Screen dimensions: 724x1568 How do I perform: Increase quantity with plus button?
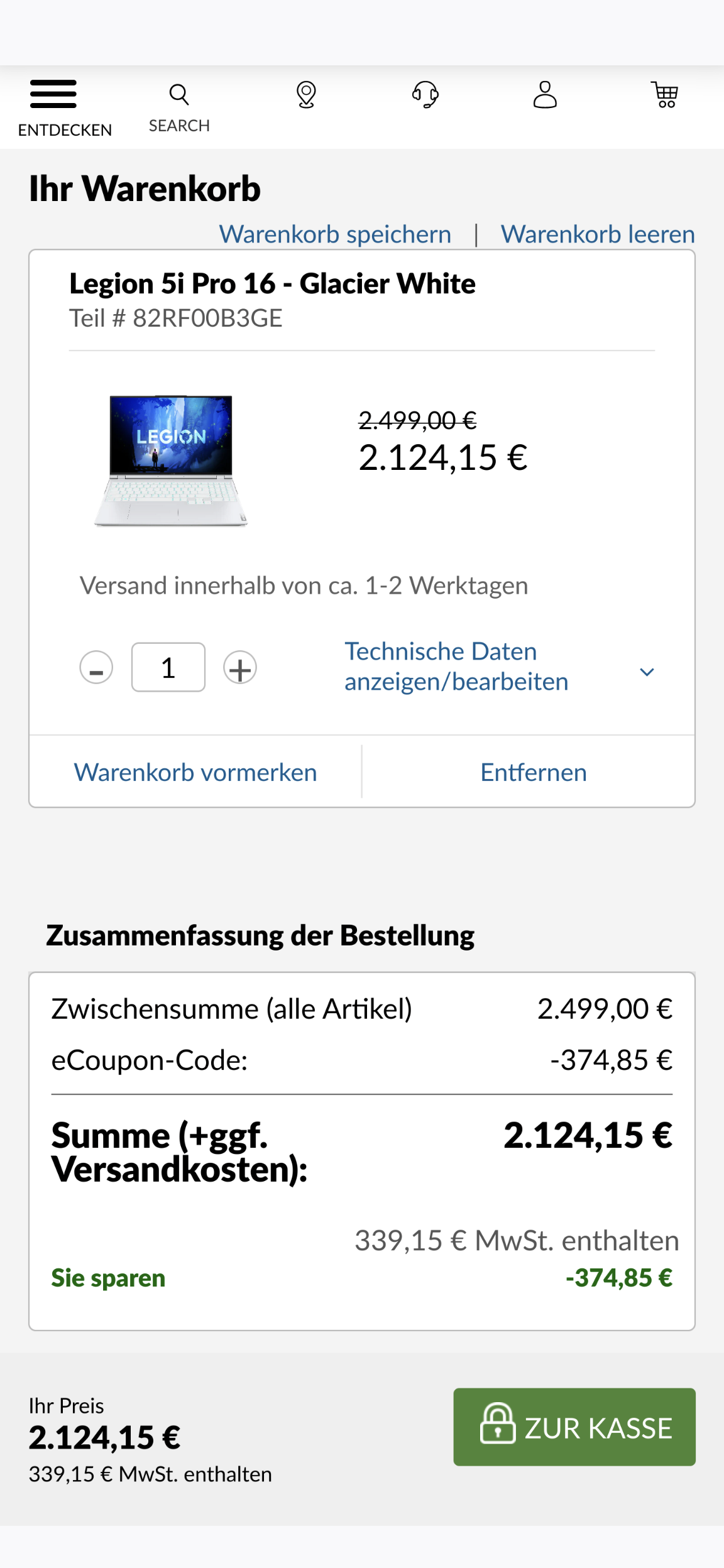point(240,668)
